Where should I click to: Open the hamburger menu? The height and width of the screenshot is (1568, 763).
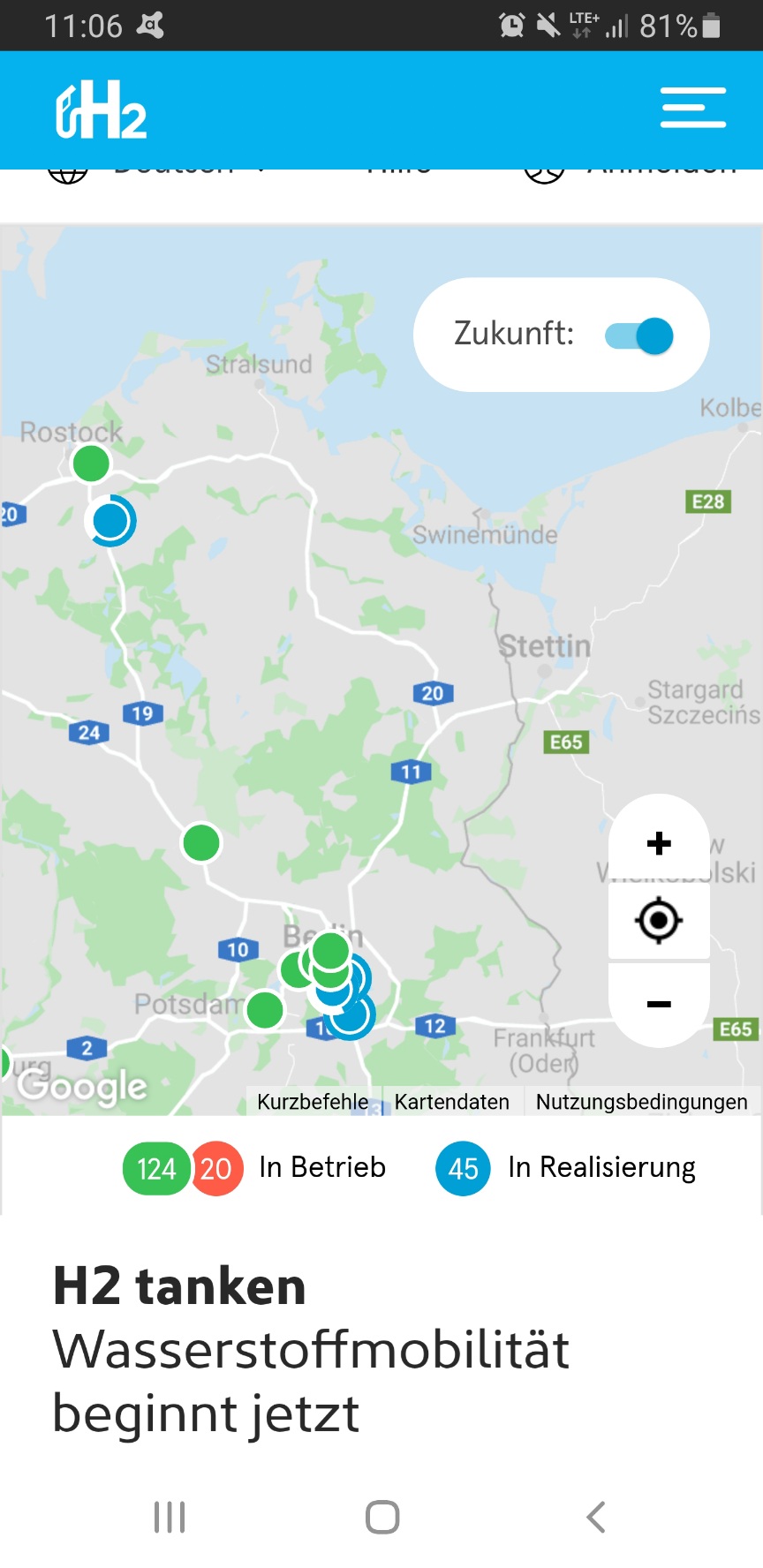693,108
